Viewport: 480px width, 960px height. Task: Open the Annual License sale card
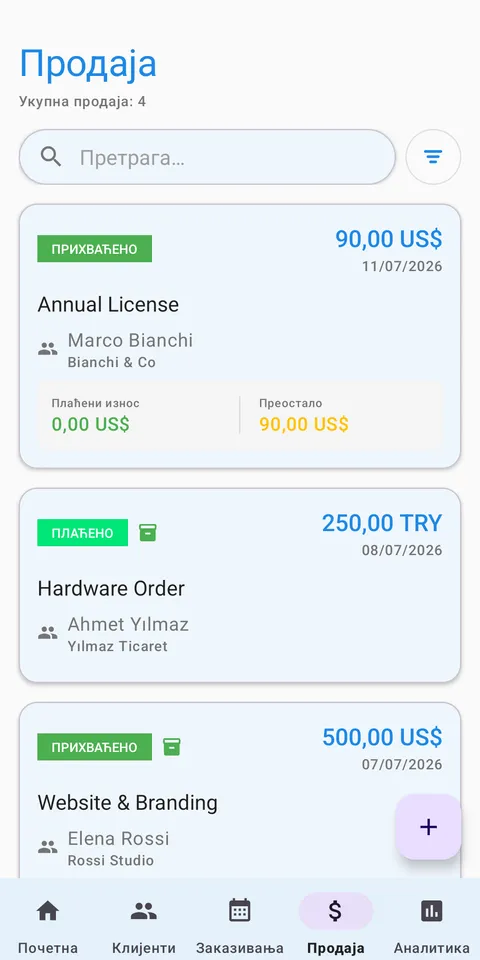click(240, 336)
